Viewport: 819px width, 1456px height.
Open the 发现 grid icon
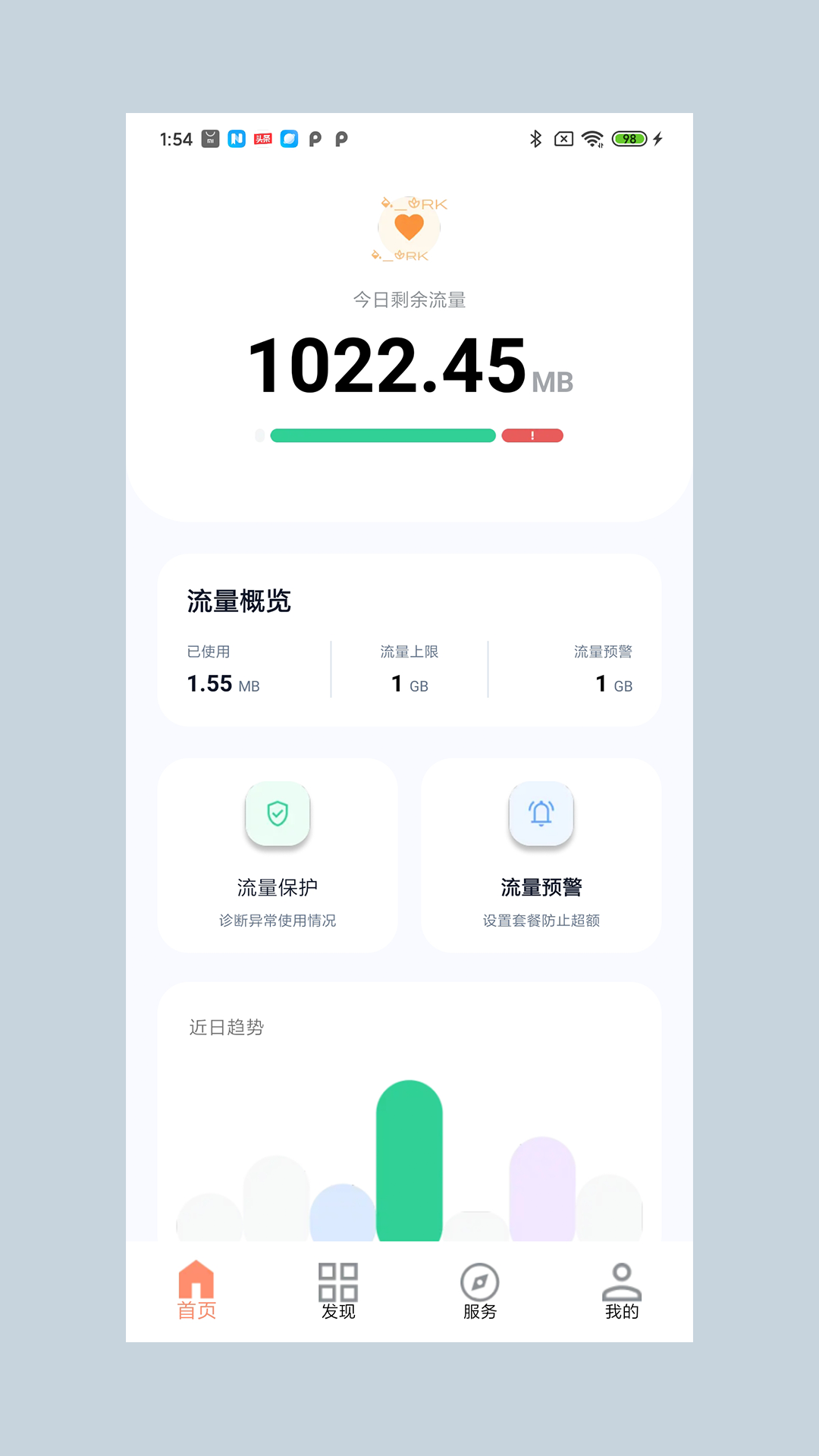click(339, 1279)
